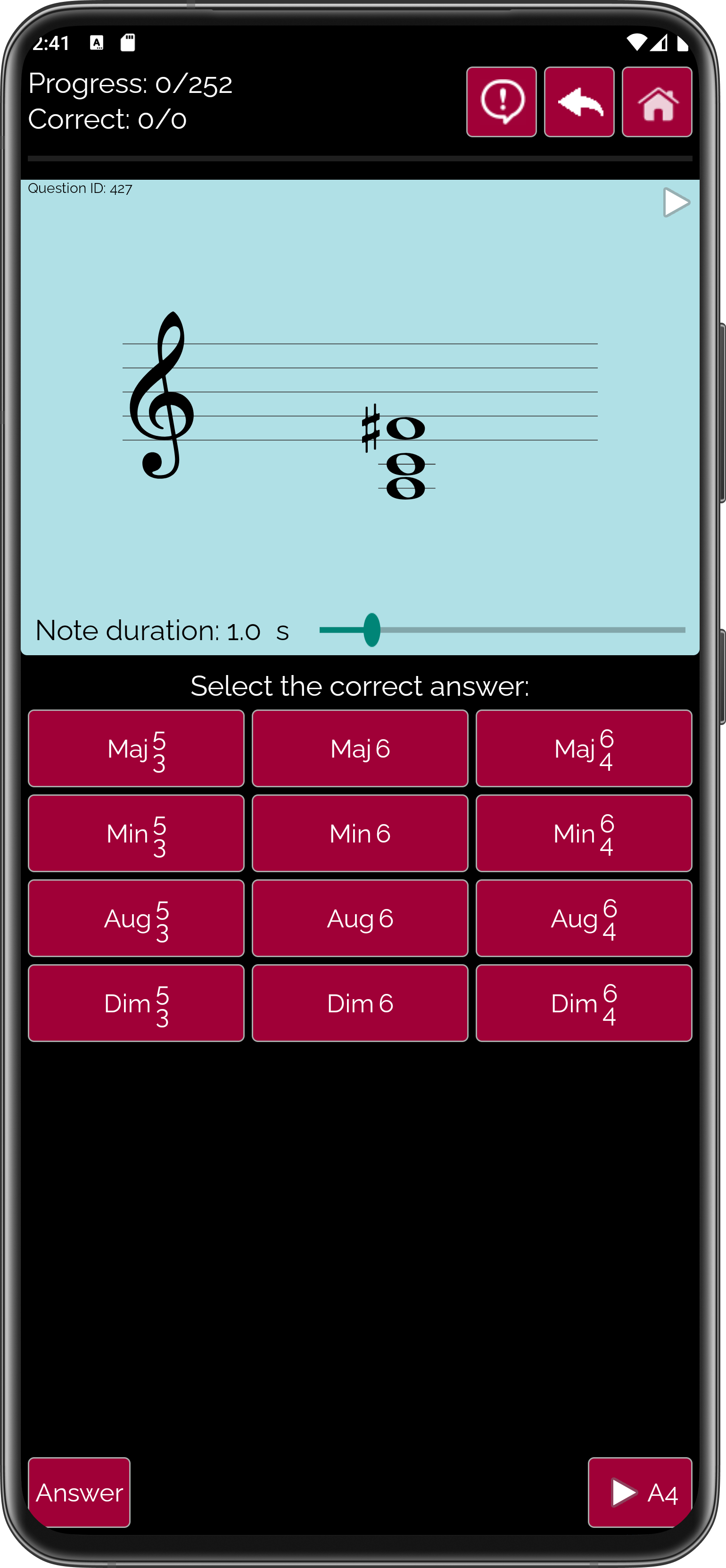726x1568 pixels.
Task: Select Aug 5/3 as the answer
Action: click(x=136, y=918)
